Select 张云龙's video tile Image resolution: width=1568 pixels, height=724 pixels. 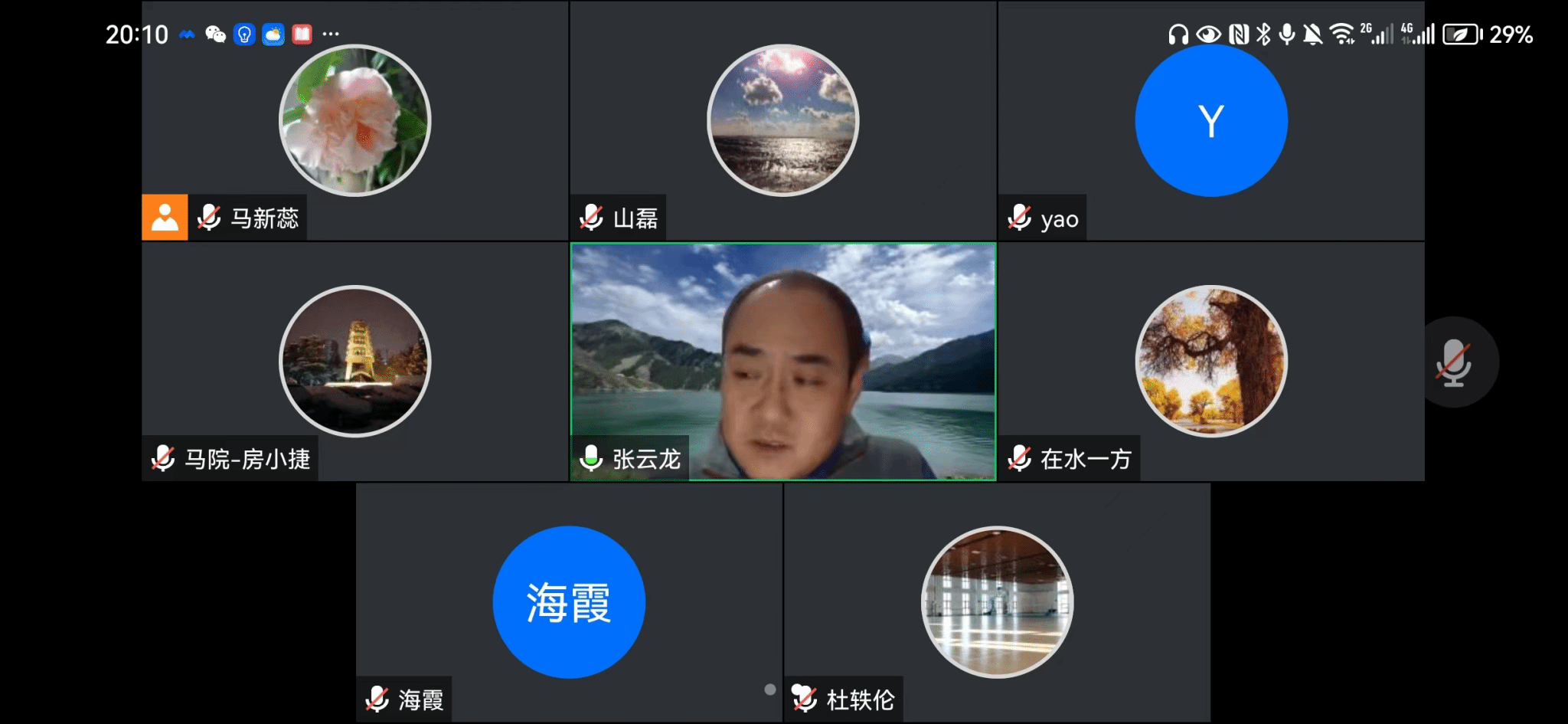(x=782, y=362)
